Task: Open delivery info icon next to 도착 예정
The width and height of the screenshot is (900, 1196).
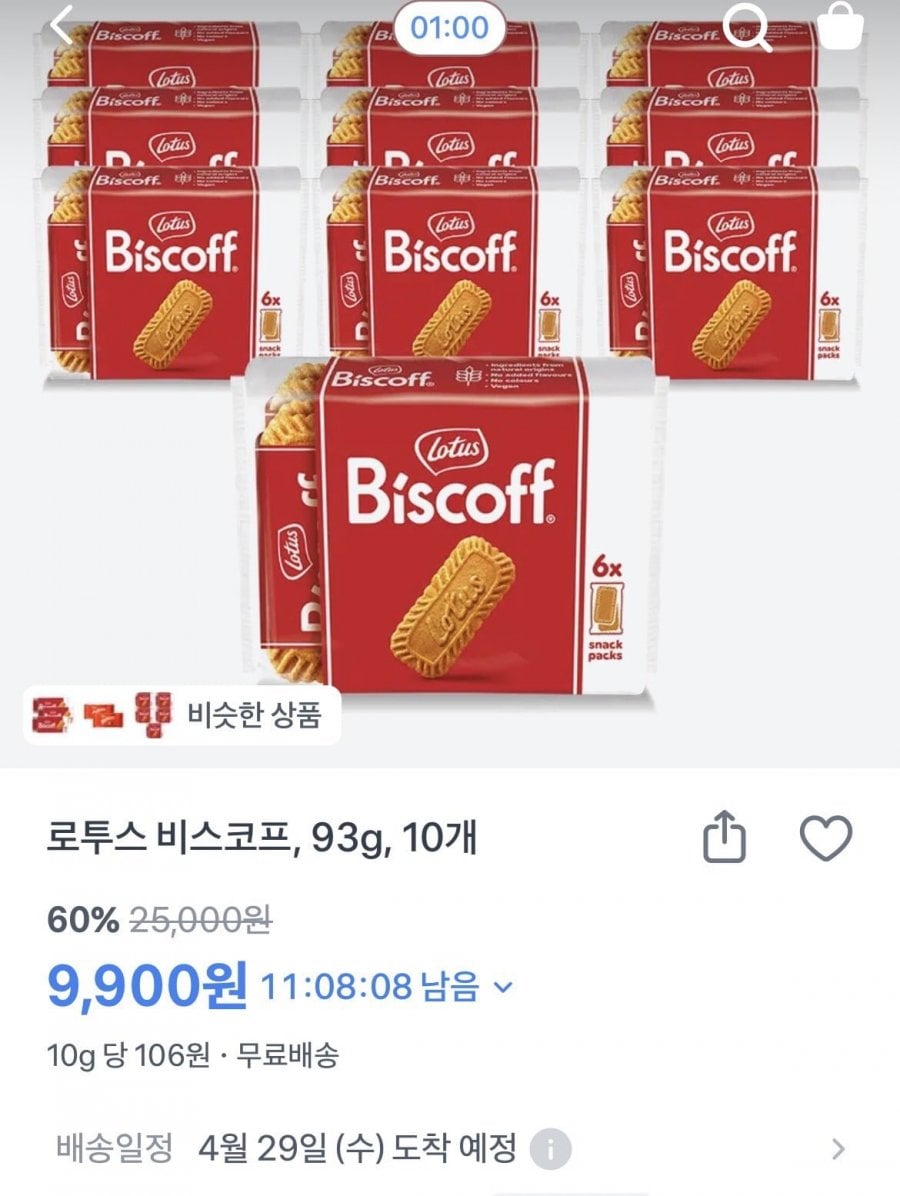Action: (x=551, y=1148)
